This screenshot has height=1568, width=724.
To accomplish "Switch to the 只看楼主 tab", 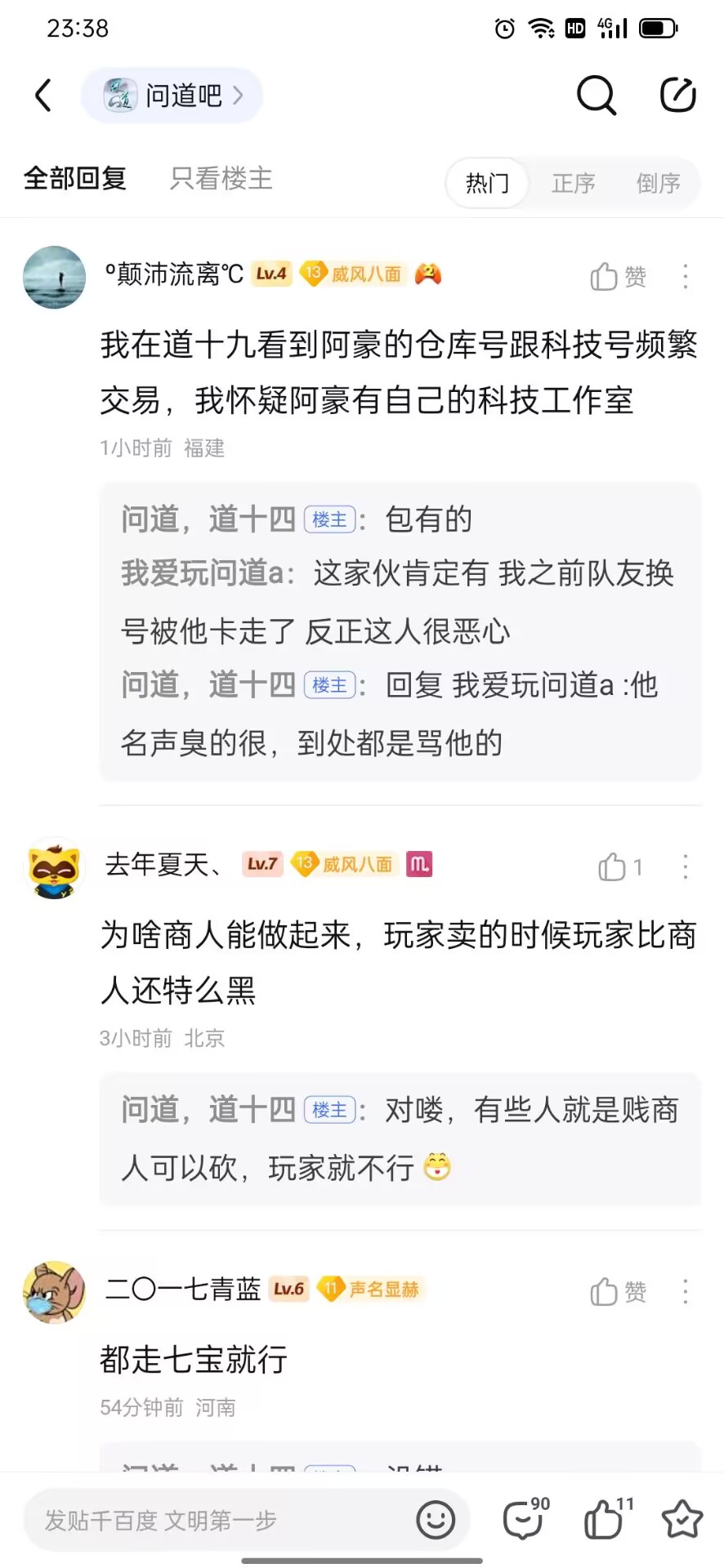I will (x=221, y=179).
